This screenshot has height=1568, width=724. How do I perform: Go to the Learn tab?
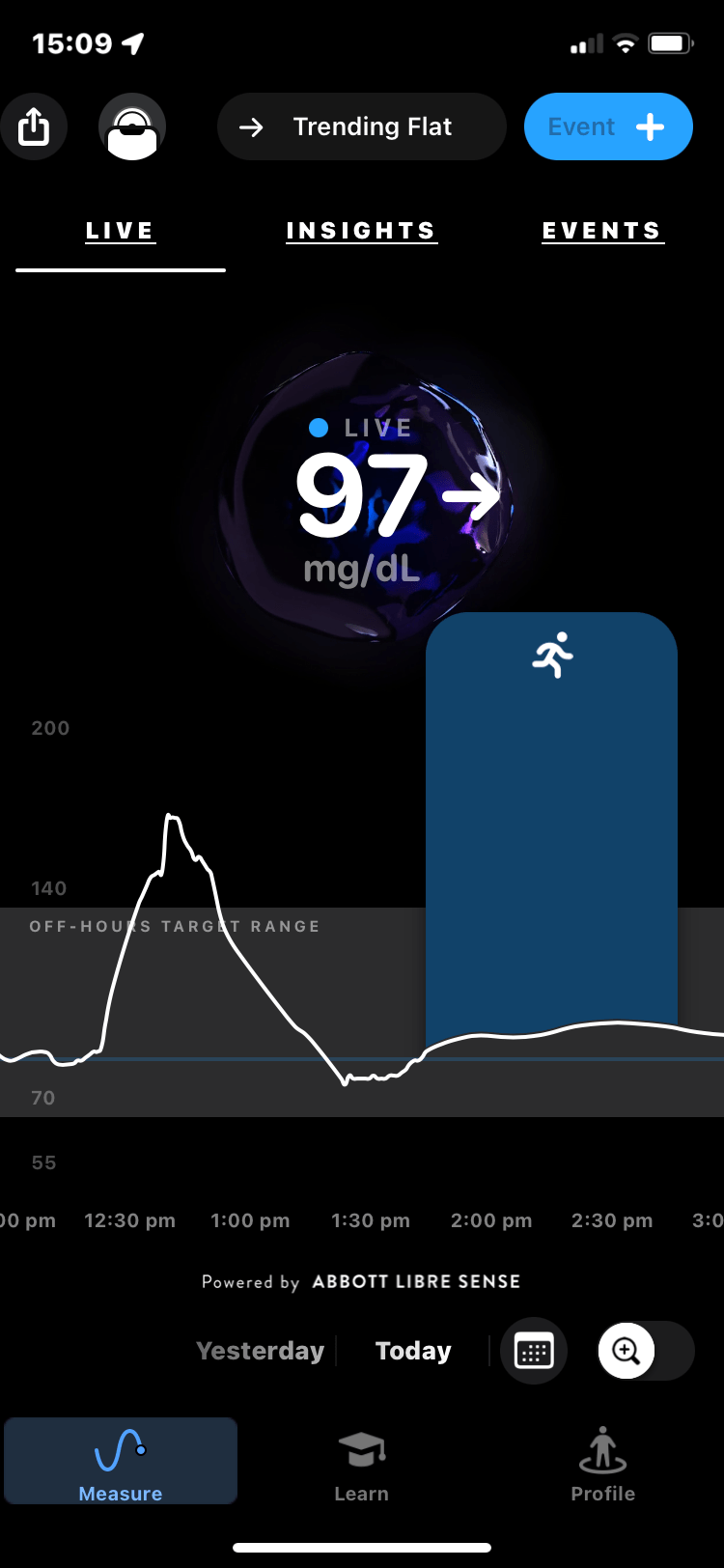tap(362, 1465)
